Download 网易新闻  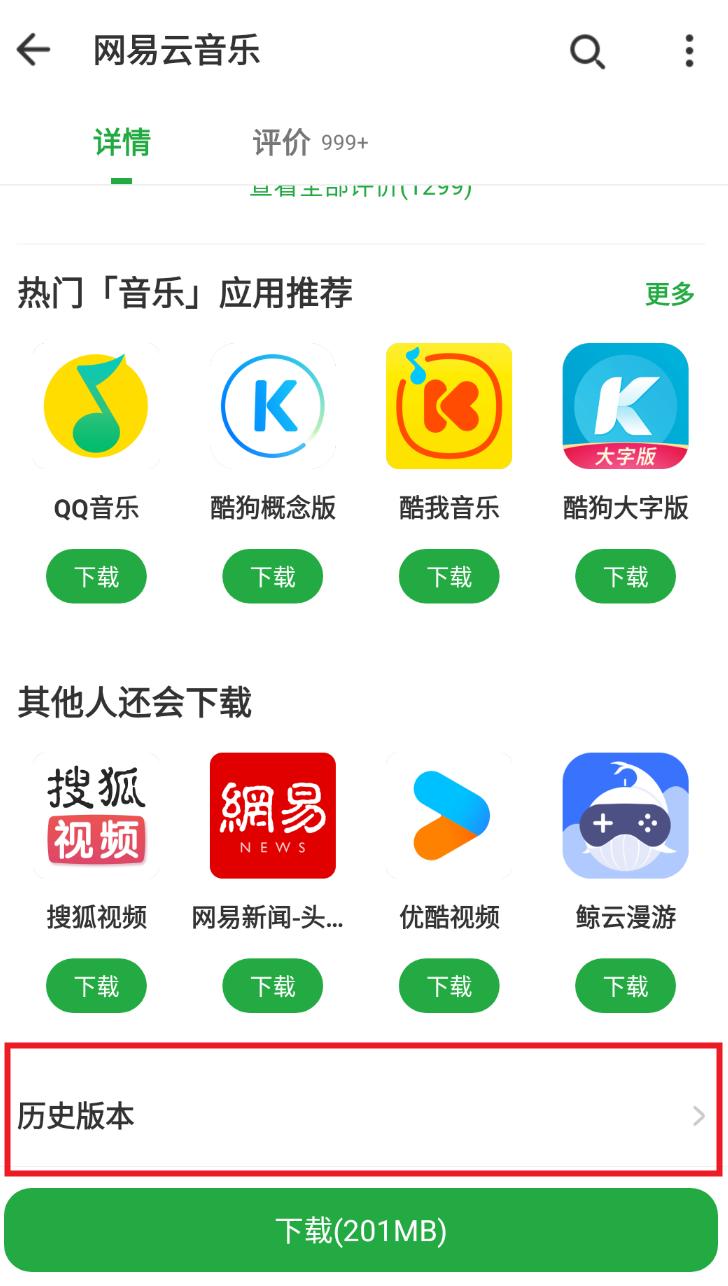(273, 986)
